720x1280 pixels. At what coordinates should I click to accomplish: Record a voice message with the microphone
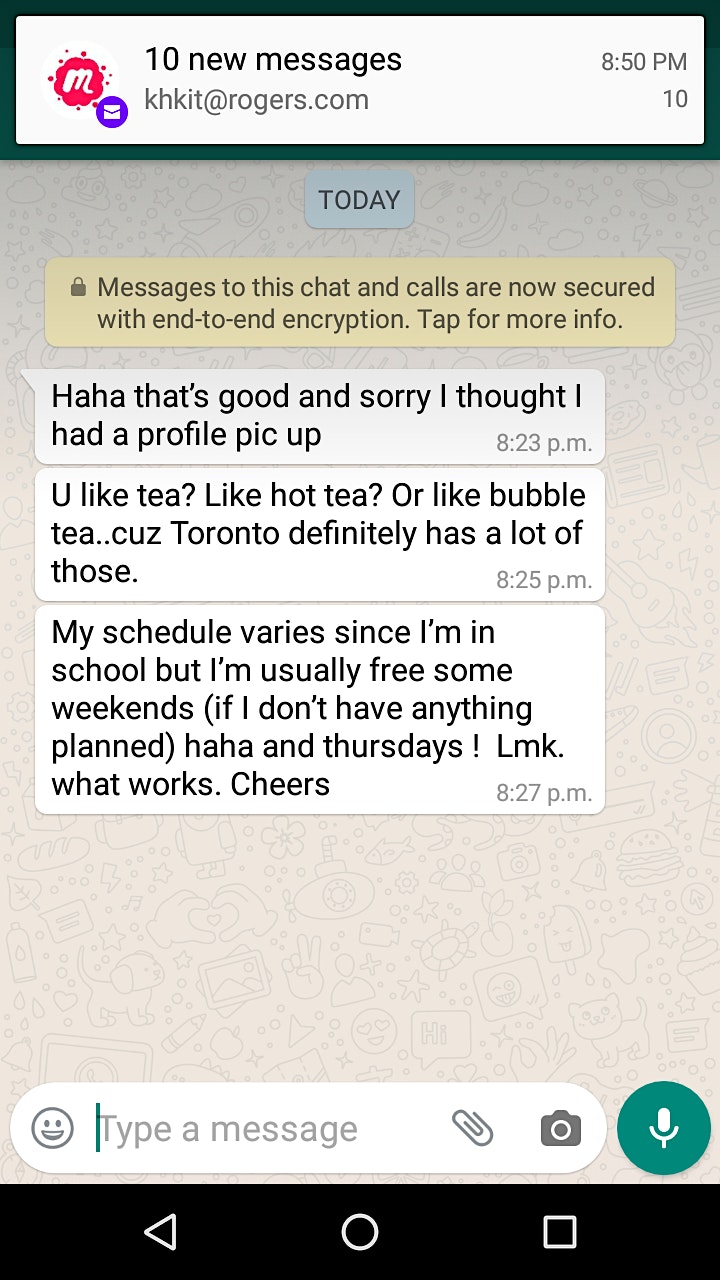tap(664, 1128)
